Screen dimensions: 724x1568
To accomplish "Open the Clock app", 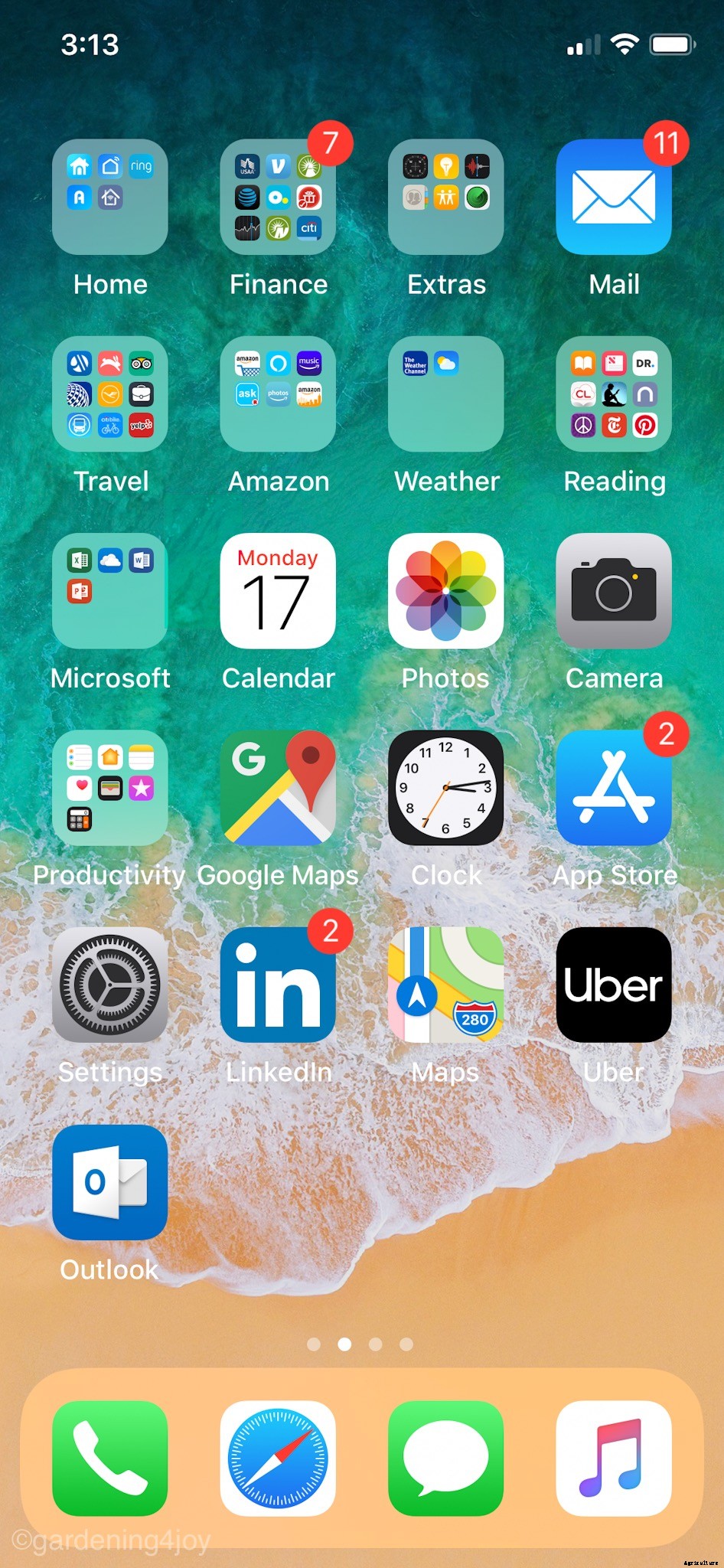I will [x=445, y=788].
